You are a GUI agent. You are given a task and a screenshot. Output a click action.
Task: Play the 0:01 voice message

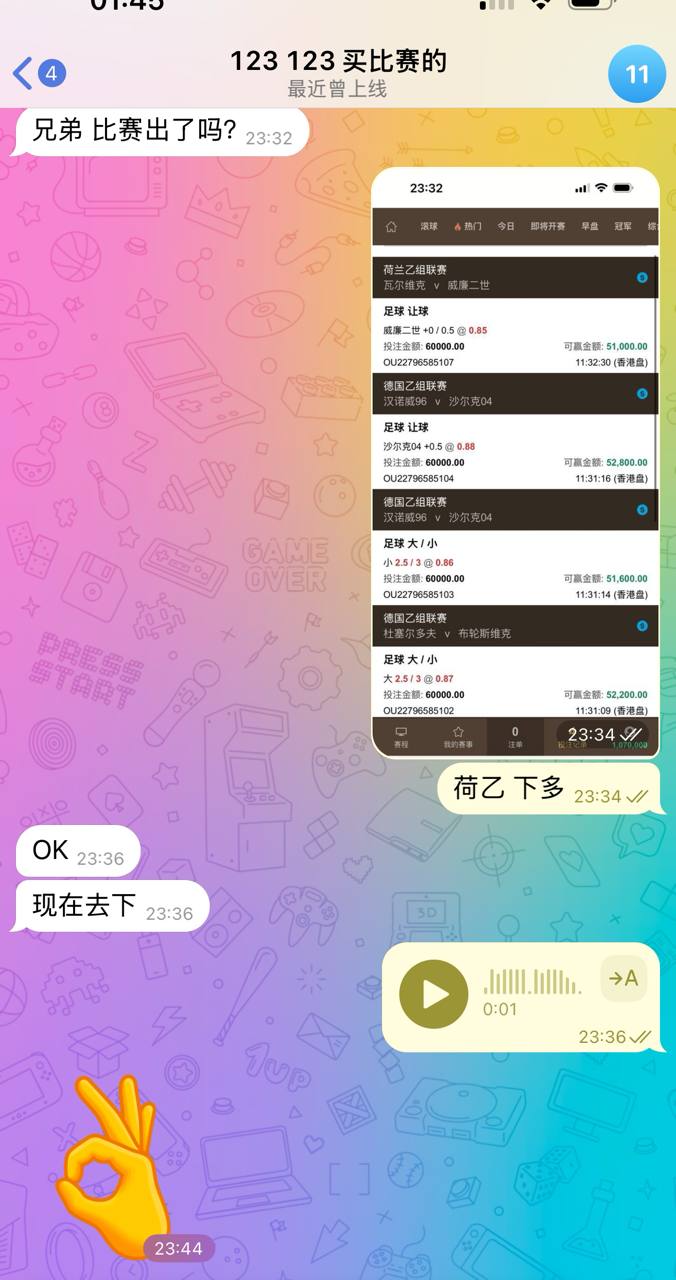coord(433,994)
